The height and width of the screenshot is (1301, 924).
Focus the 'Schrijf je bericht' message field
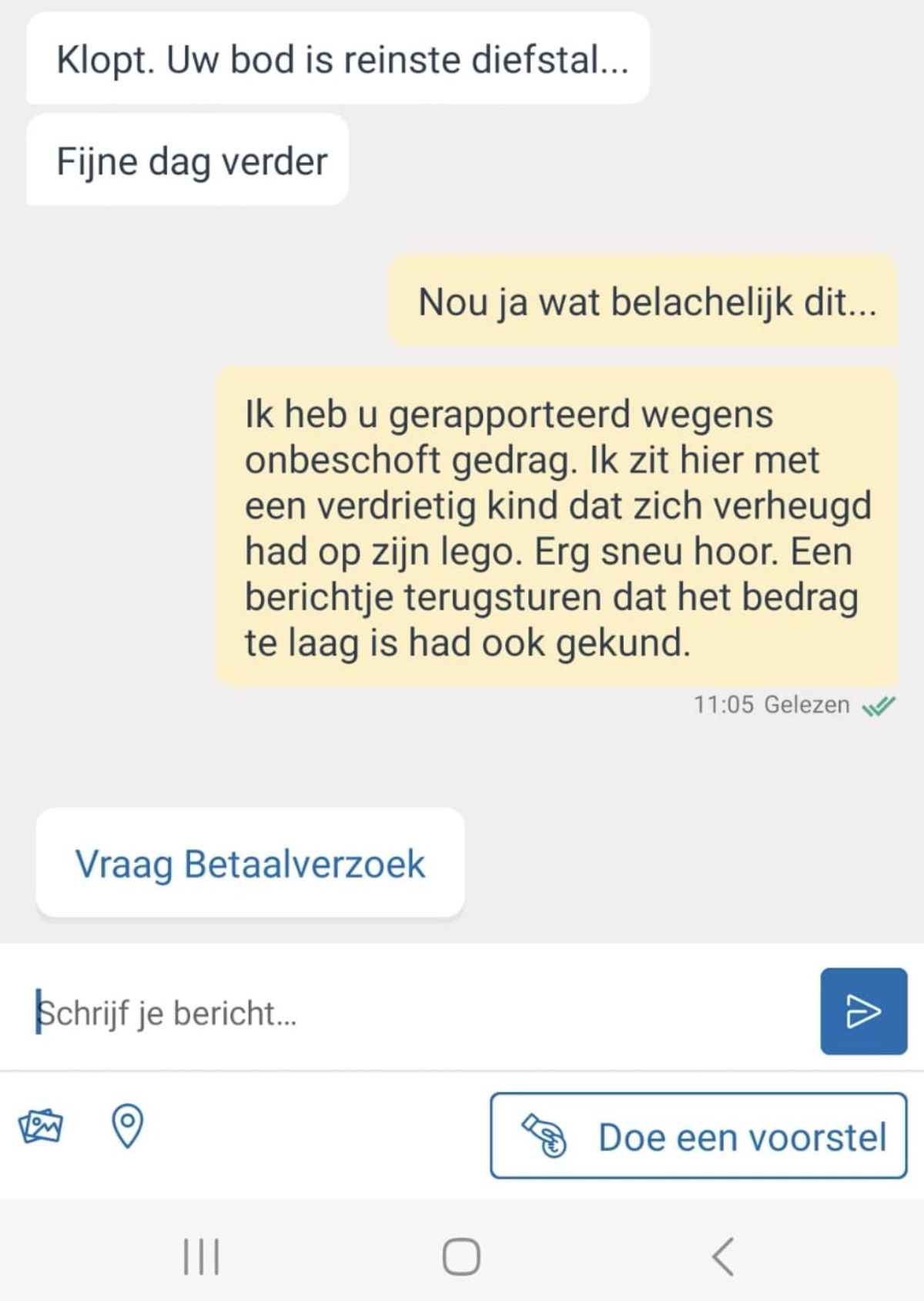[x=416, y=1012]
